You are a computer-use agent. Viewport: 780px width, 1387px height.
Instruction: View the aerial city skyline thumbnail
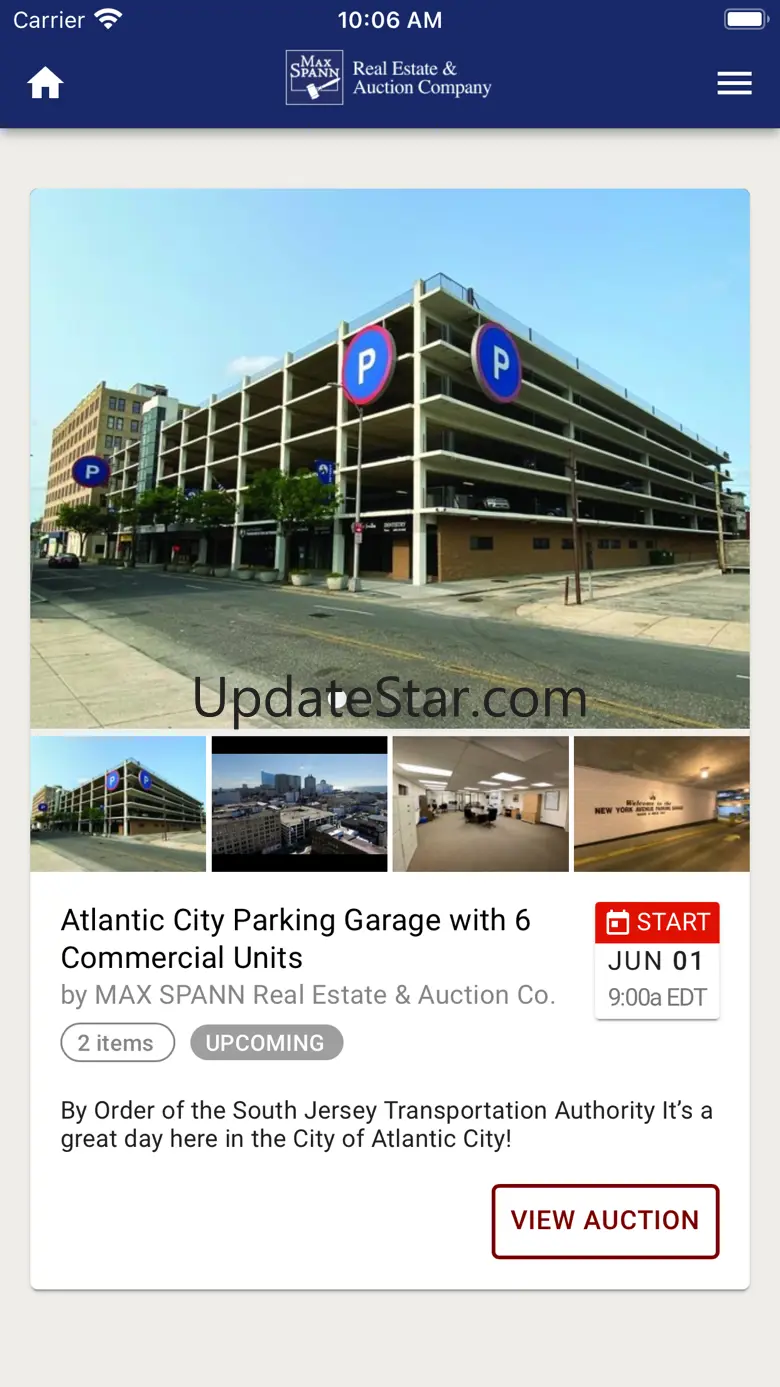[x=299, y=804]
